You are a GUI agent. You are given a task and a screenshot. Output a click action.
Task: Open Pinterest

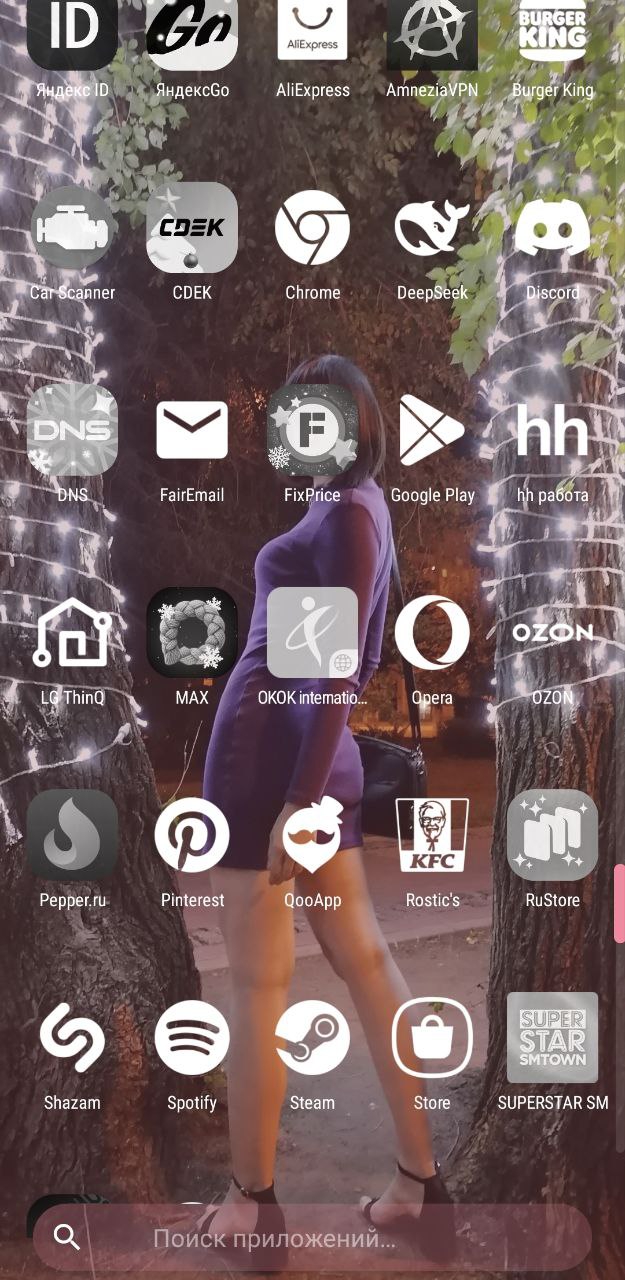point(192,835)
